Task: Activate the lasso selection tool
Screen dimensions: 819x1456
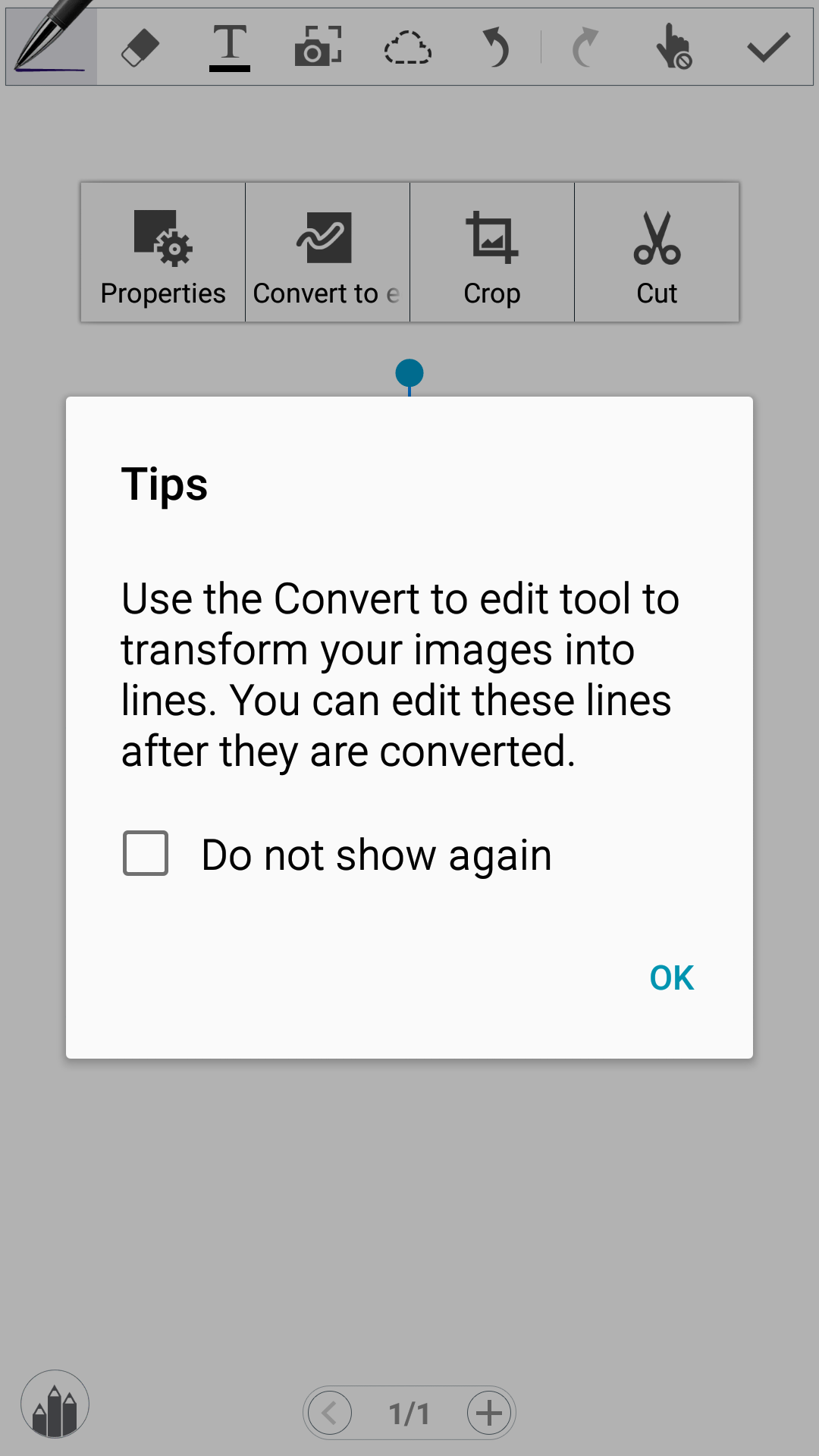Action: click(407, 47)
